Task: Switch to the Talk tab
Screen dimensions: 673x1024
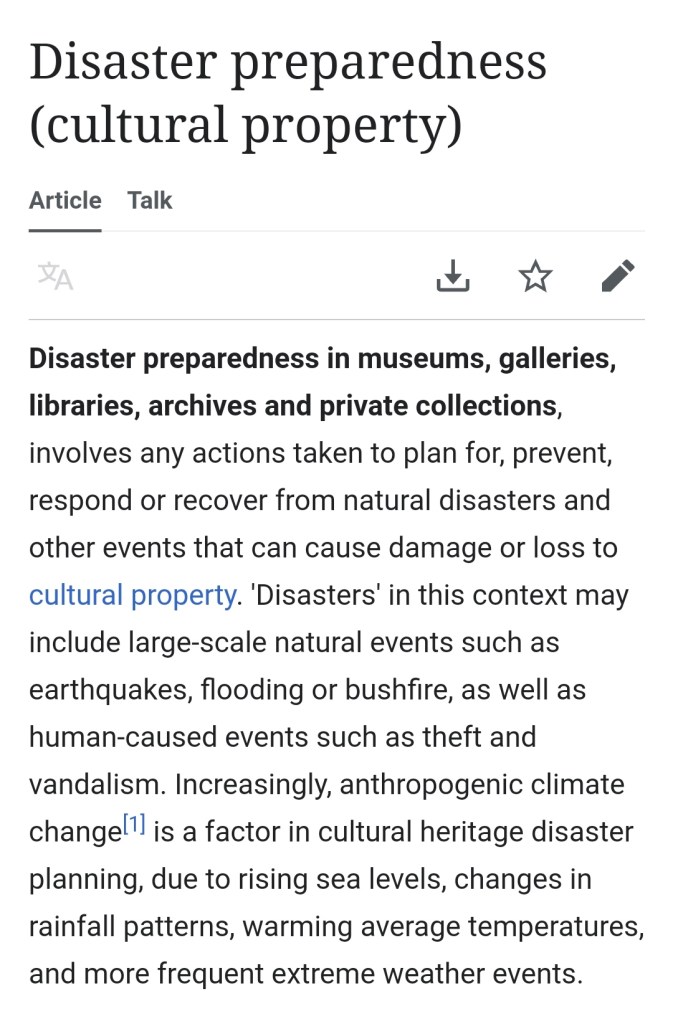Action: pos(150,201)
